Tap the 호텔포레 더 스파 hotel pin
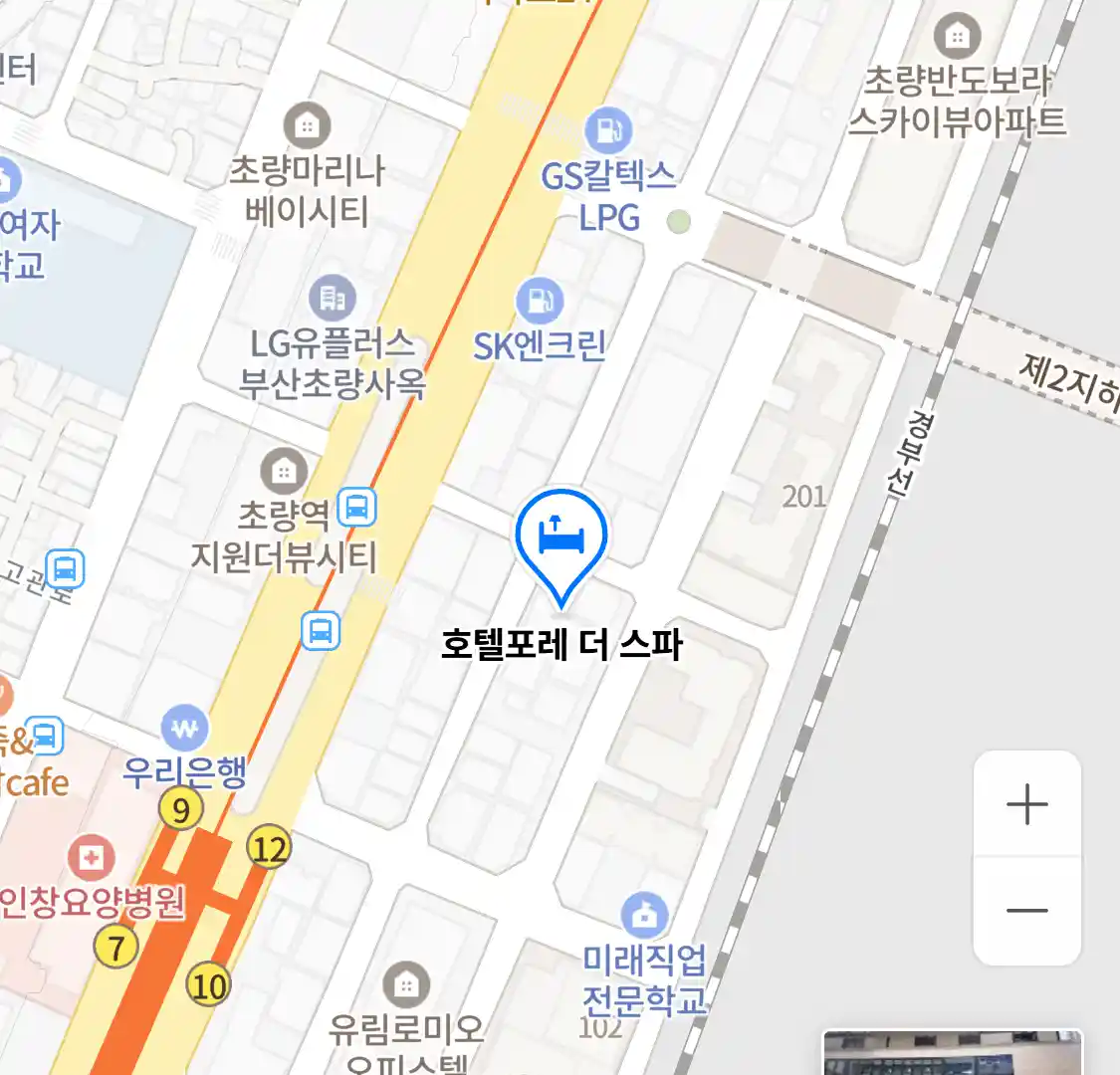The width and height of the screenshot is (1120, 1075). pyautogui.click(x=561, y=538)
